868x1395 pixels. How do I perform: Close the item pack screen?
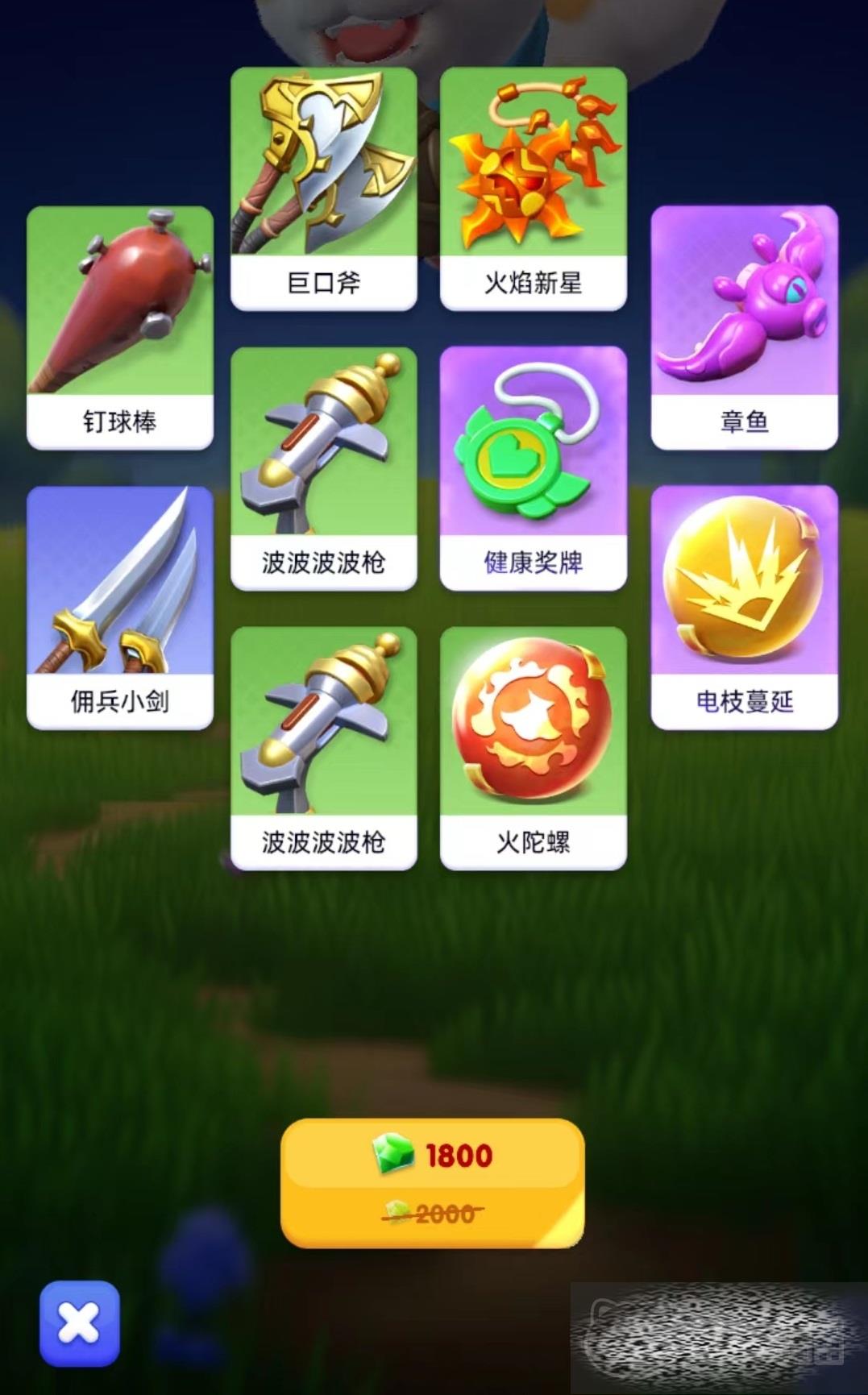click(79, 1323)
